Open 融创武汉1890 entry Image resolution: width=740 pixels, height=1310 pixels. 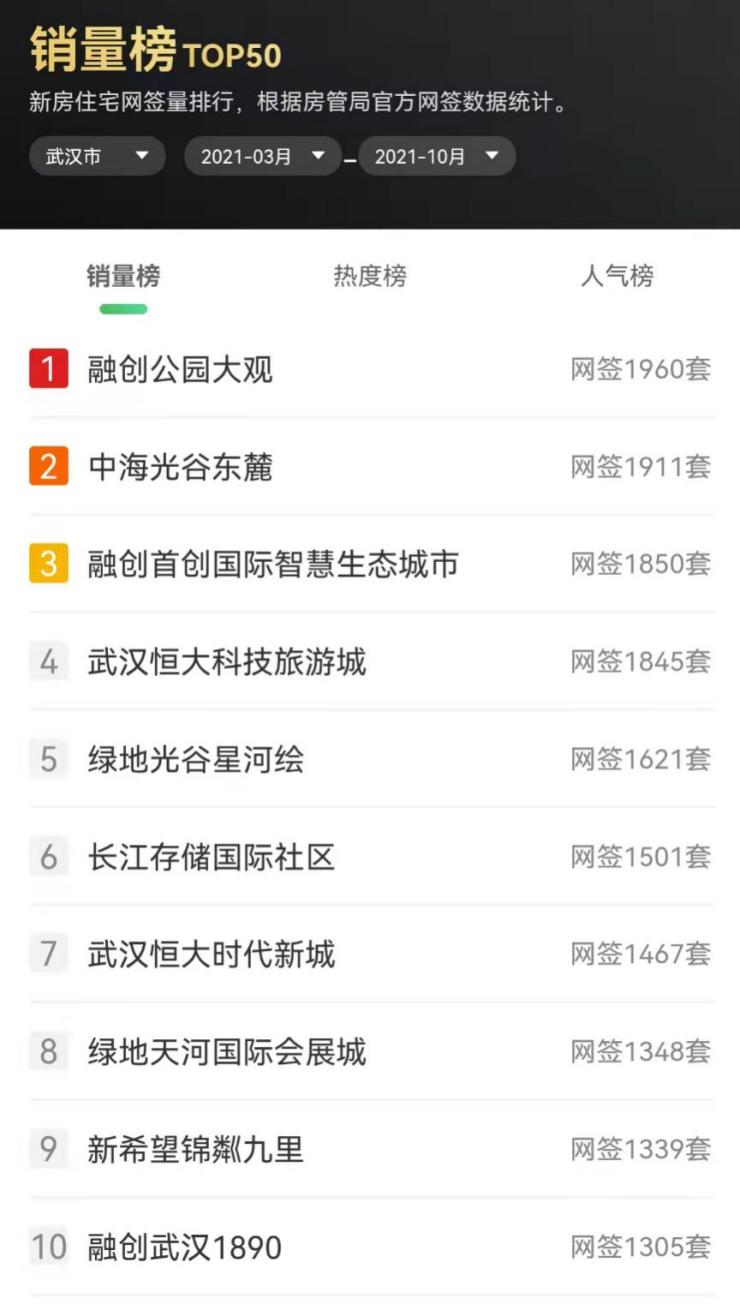pyautogui.click(x=185, y=1247)
